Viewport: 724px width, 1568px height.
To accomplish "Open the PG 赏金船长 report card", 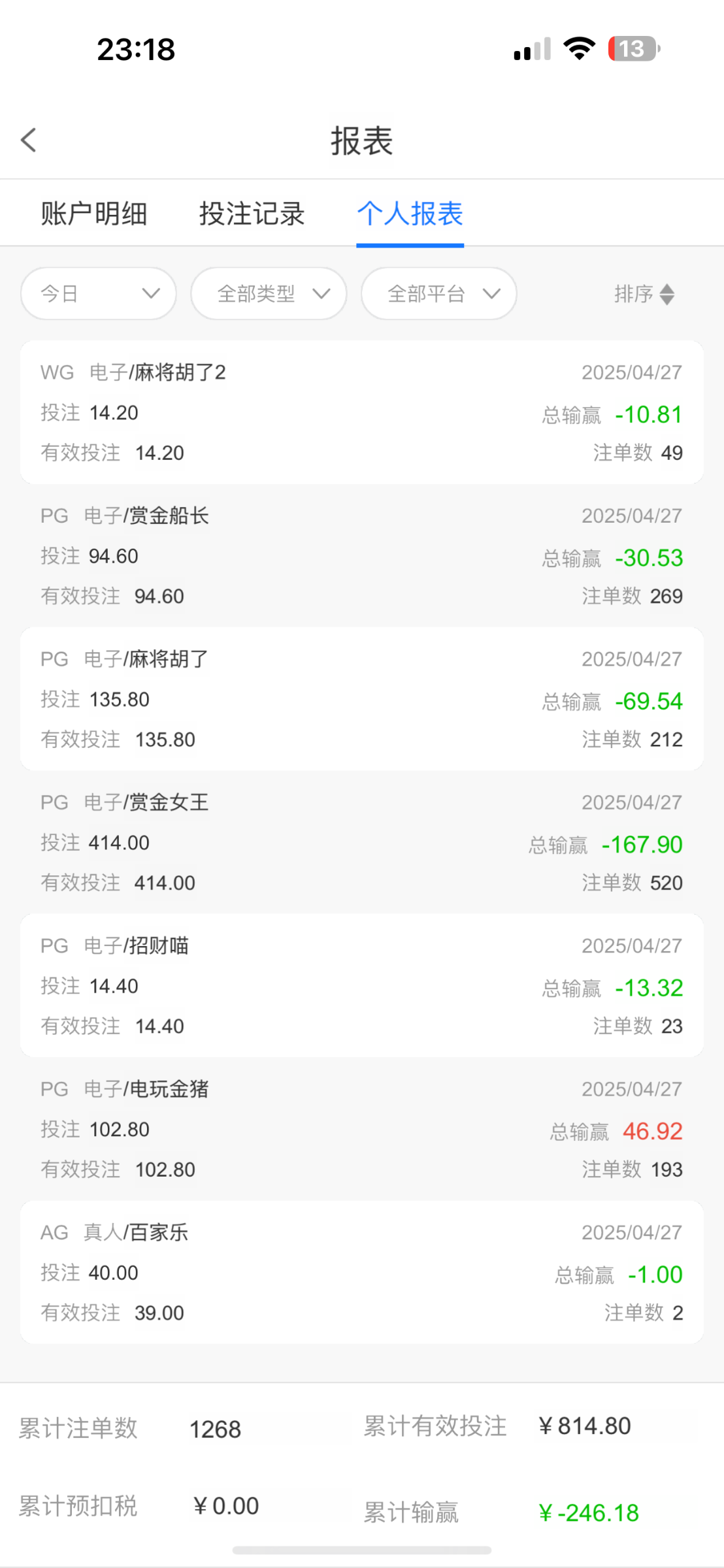I will pyautogui.click(x=362, y=555).
